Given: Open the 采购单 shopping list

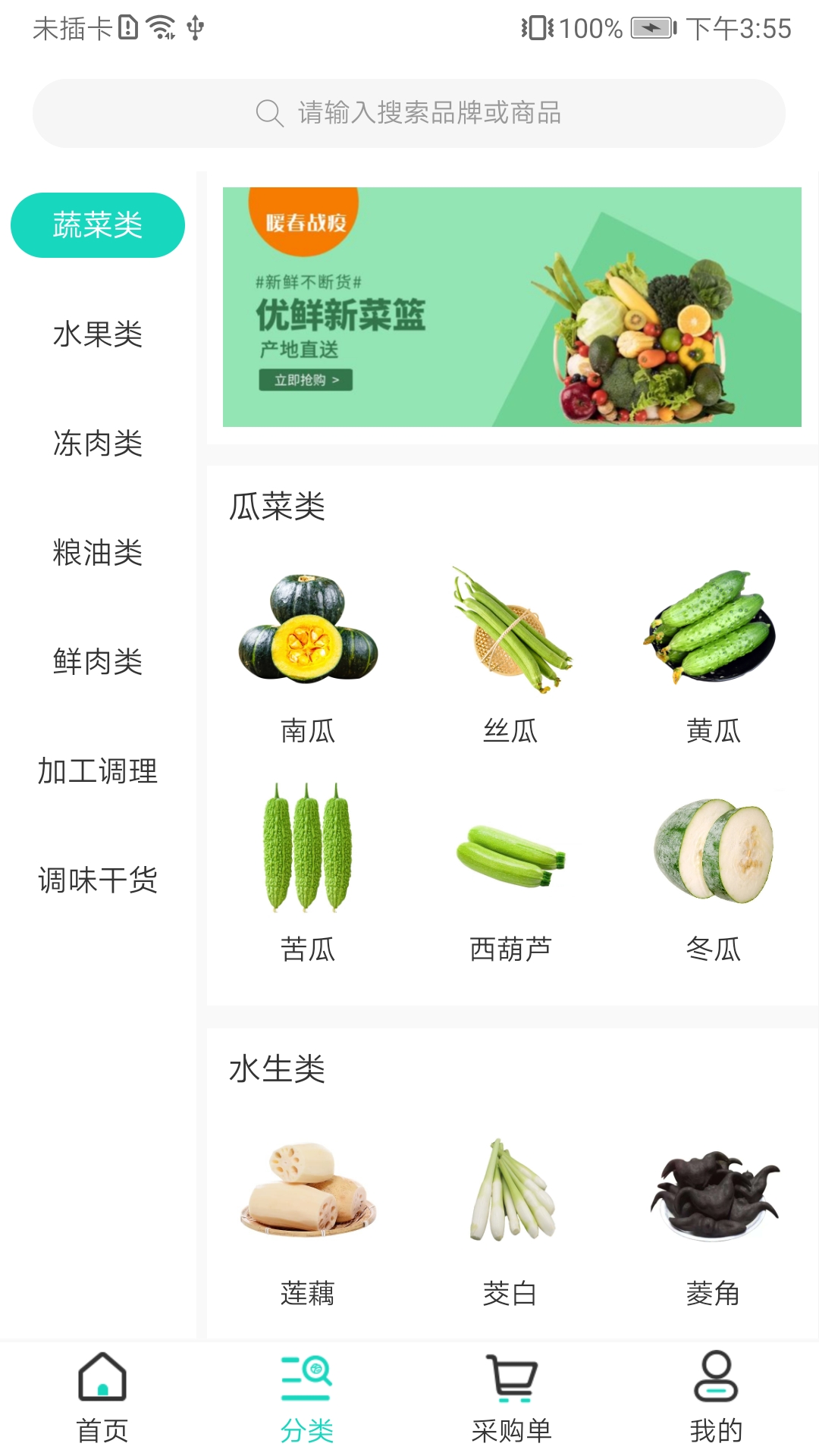Looking at the screenshot, I should click(x=512, y=1397).
